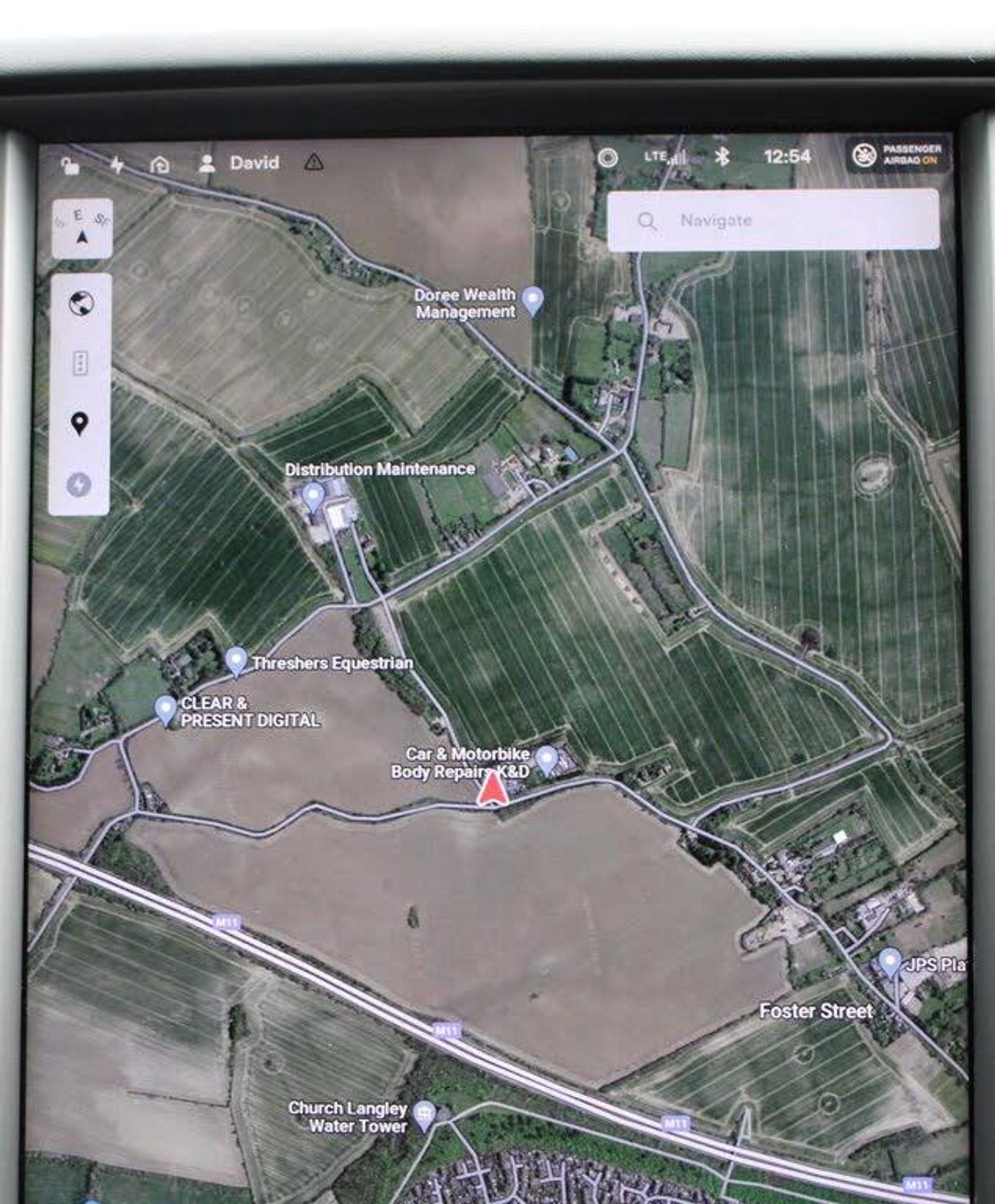The height and width of the screenshot is (1204, 995).
Task: Select the CLEAR & PRESENT DIGITAL pin
Action: click(165, 709)
